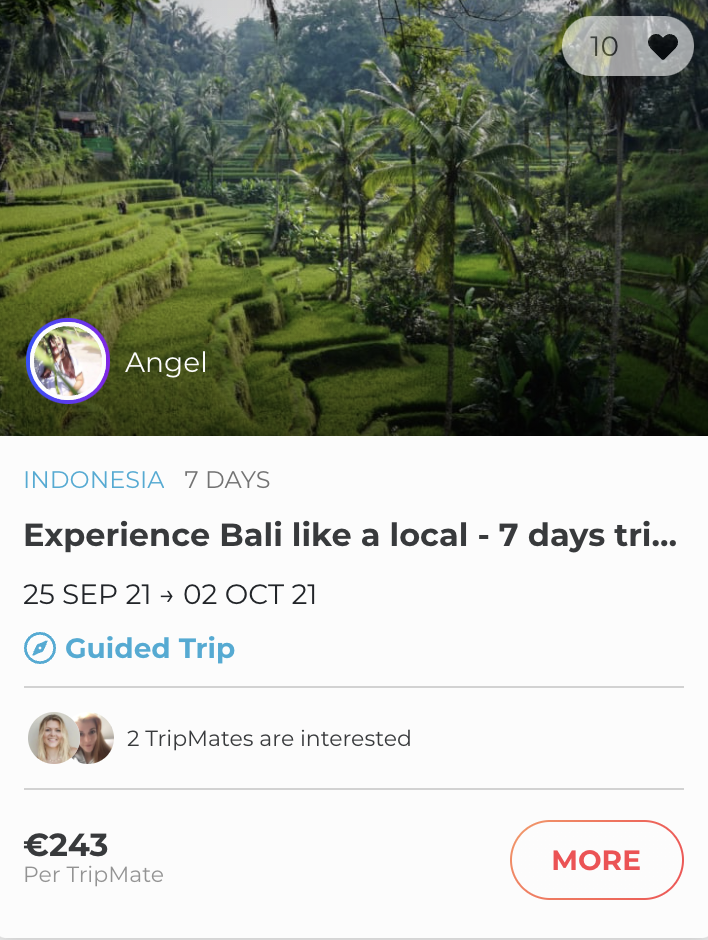Open the Experience Bali like a local trip
Viewport: 708px width, 940px height.
tap(350, 536)
